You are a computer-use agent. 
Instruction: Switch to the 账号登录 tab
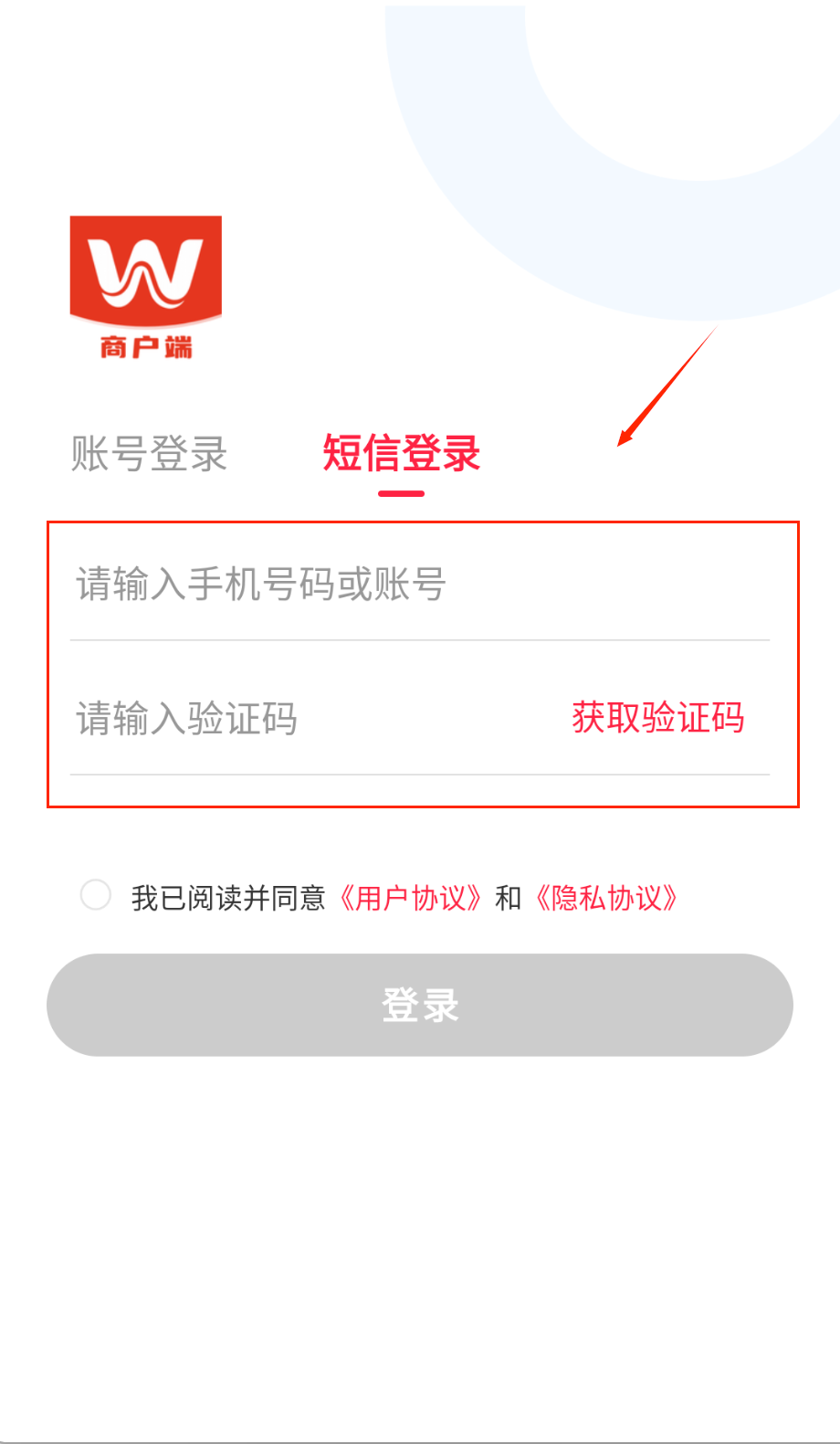tap(149, 454)
